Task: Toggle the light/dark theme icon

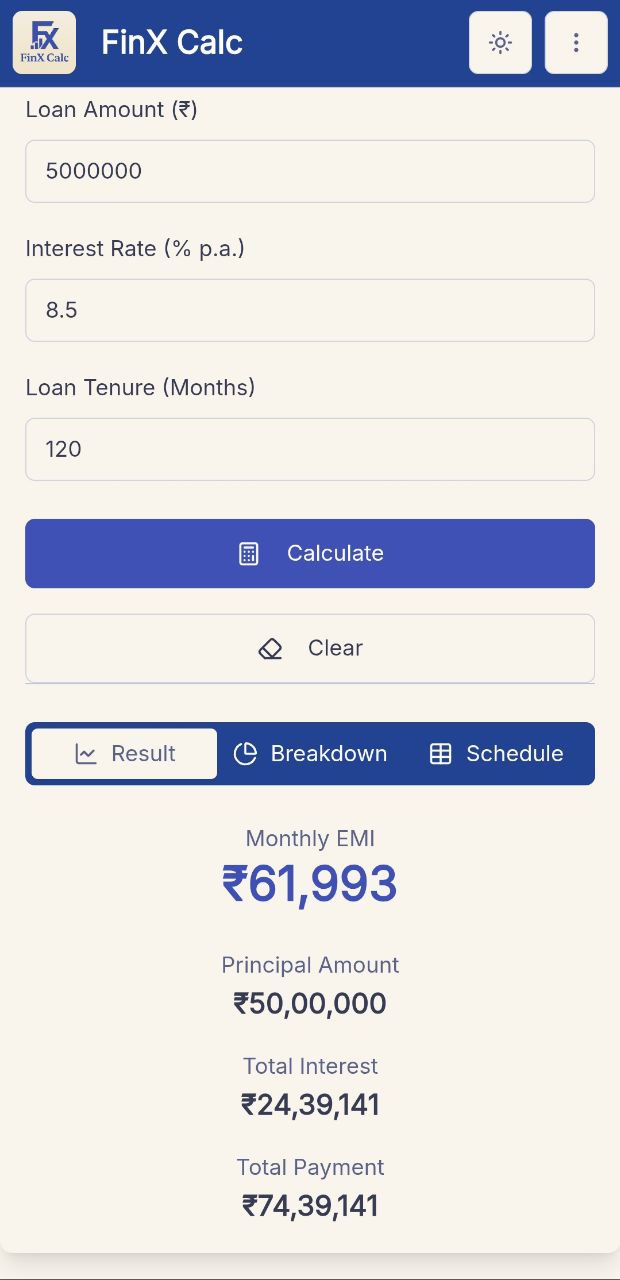Action: coord(500,43)
